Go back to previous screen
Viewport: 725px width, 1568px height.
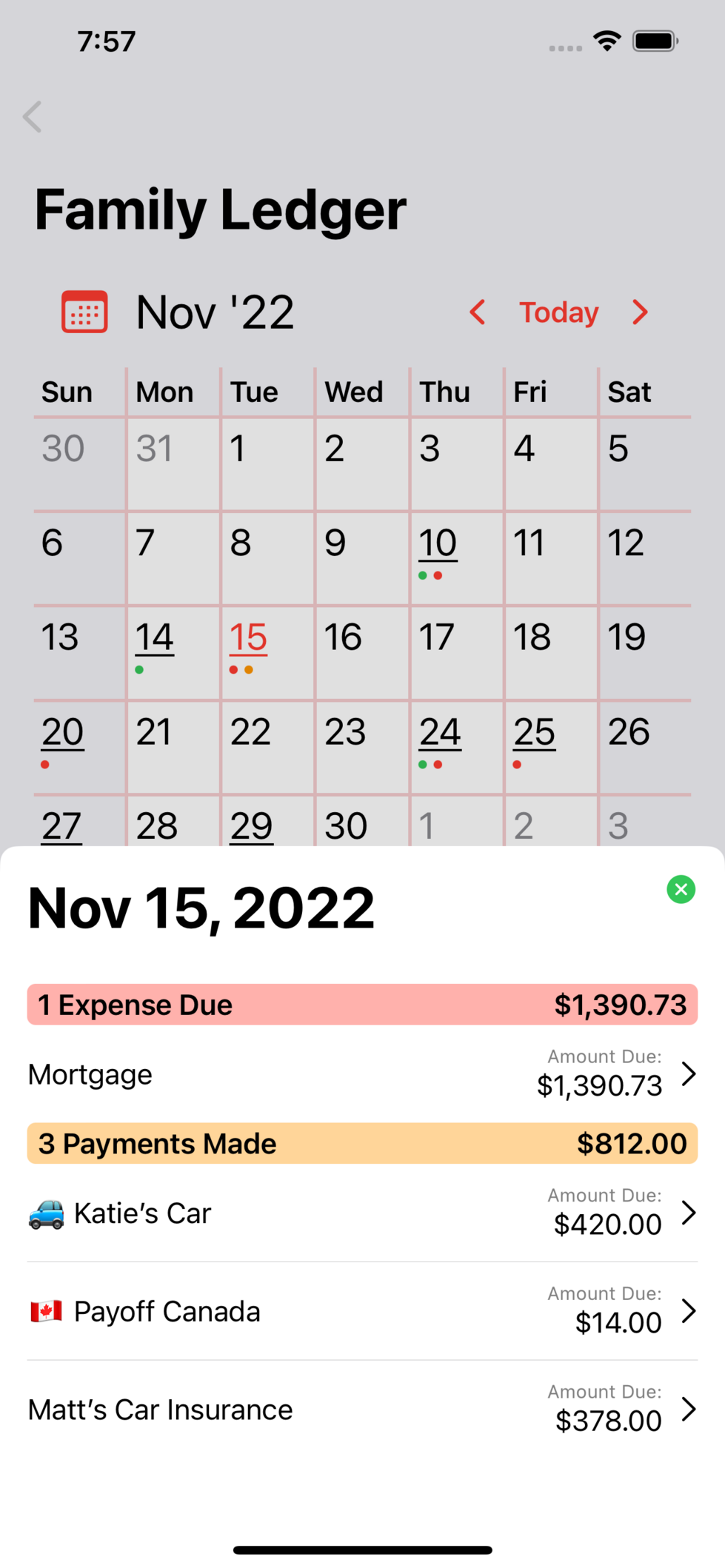[x=32, y=117]
